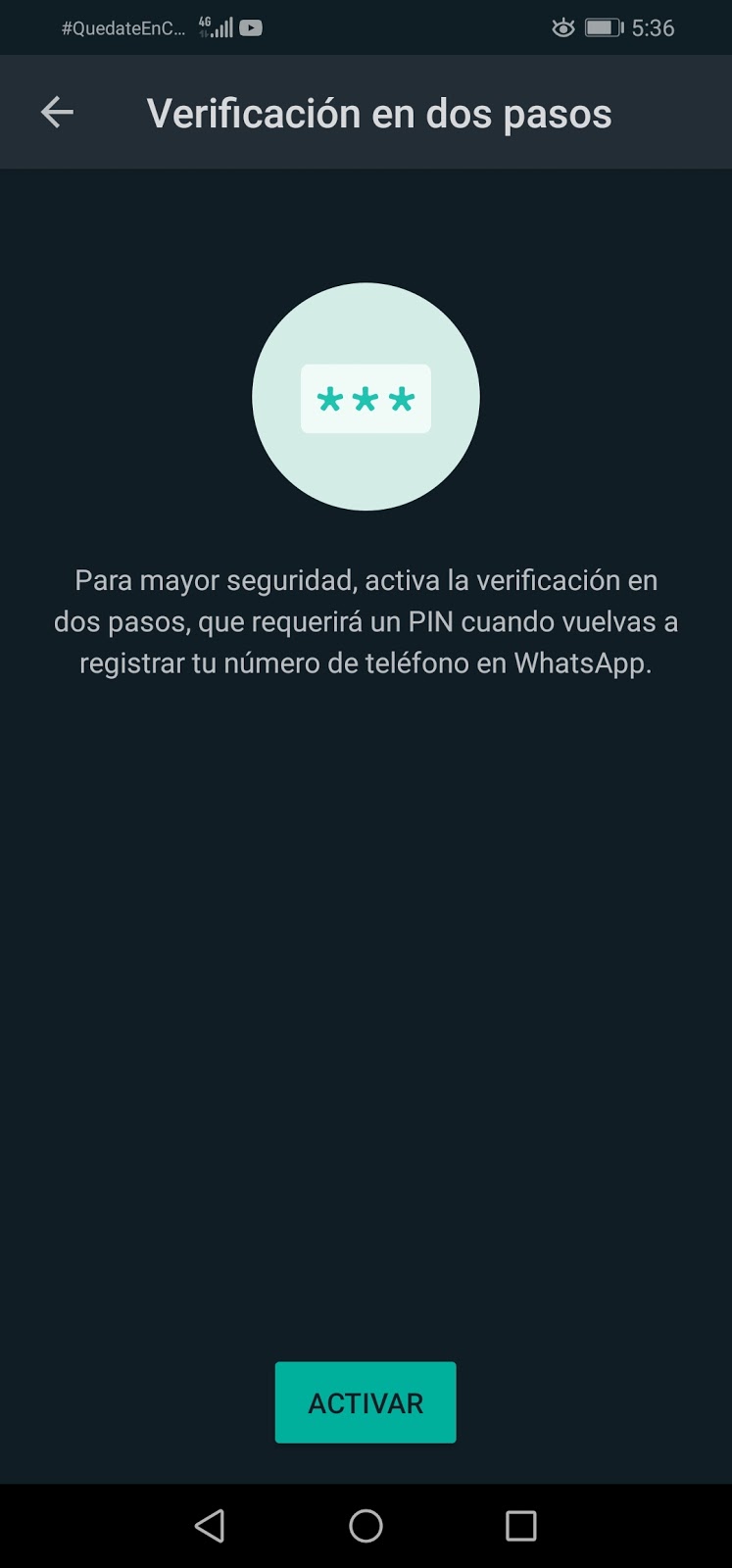Tap the system home button

(366, 1526)
